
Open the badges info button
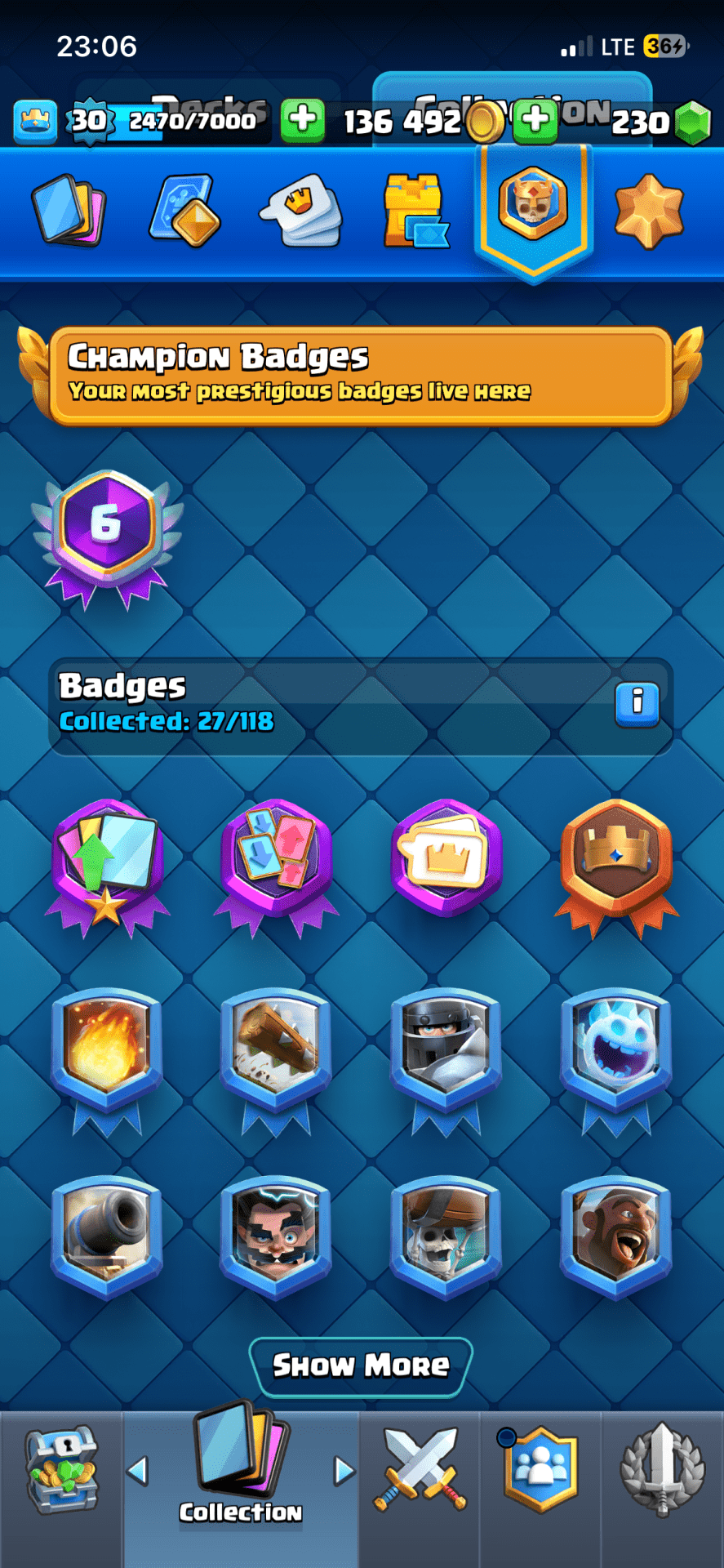click(637, 704)
